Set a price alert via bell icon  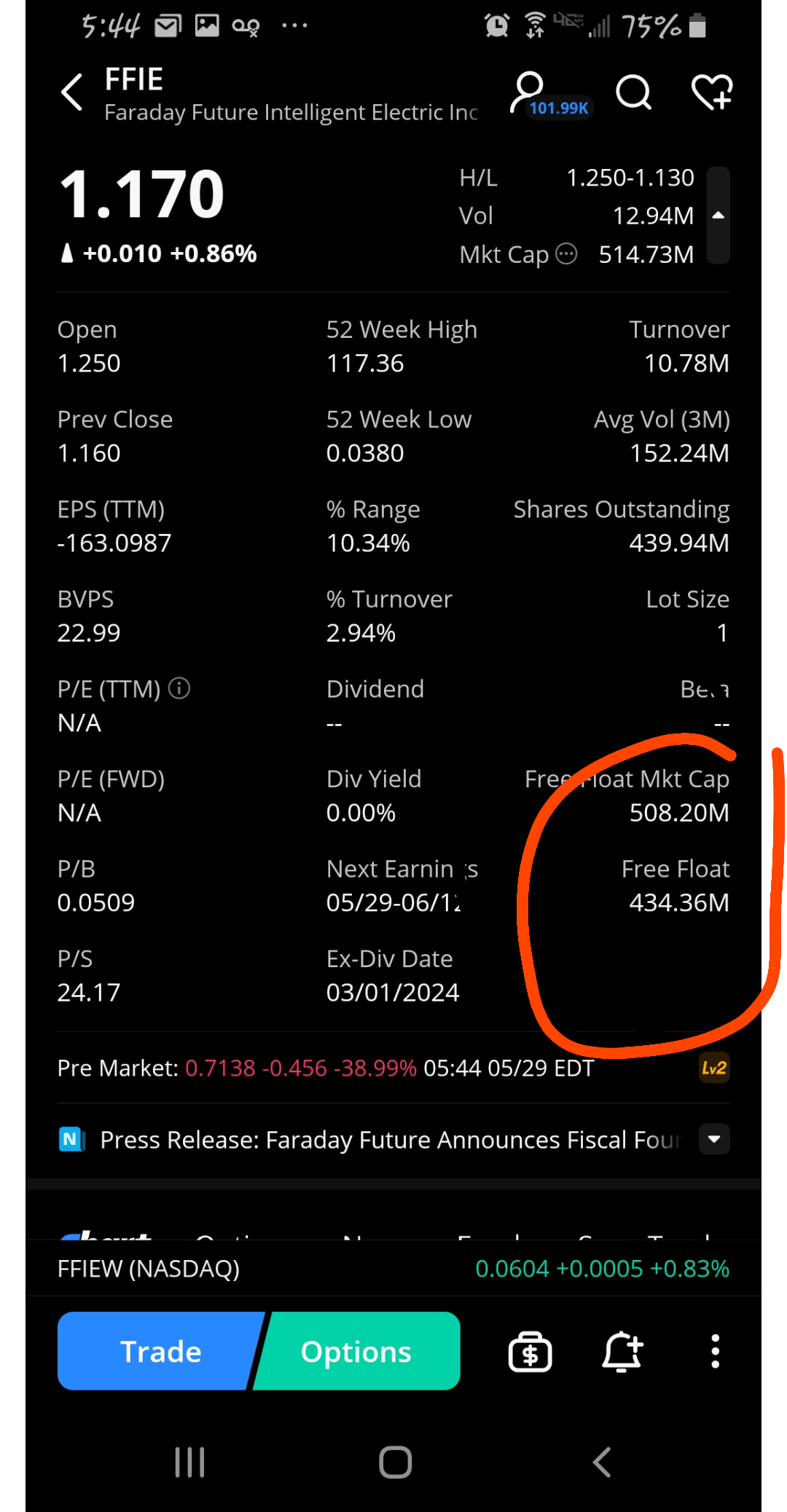pyautogui.click(x=622, y=1351)
